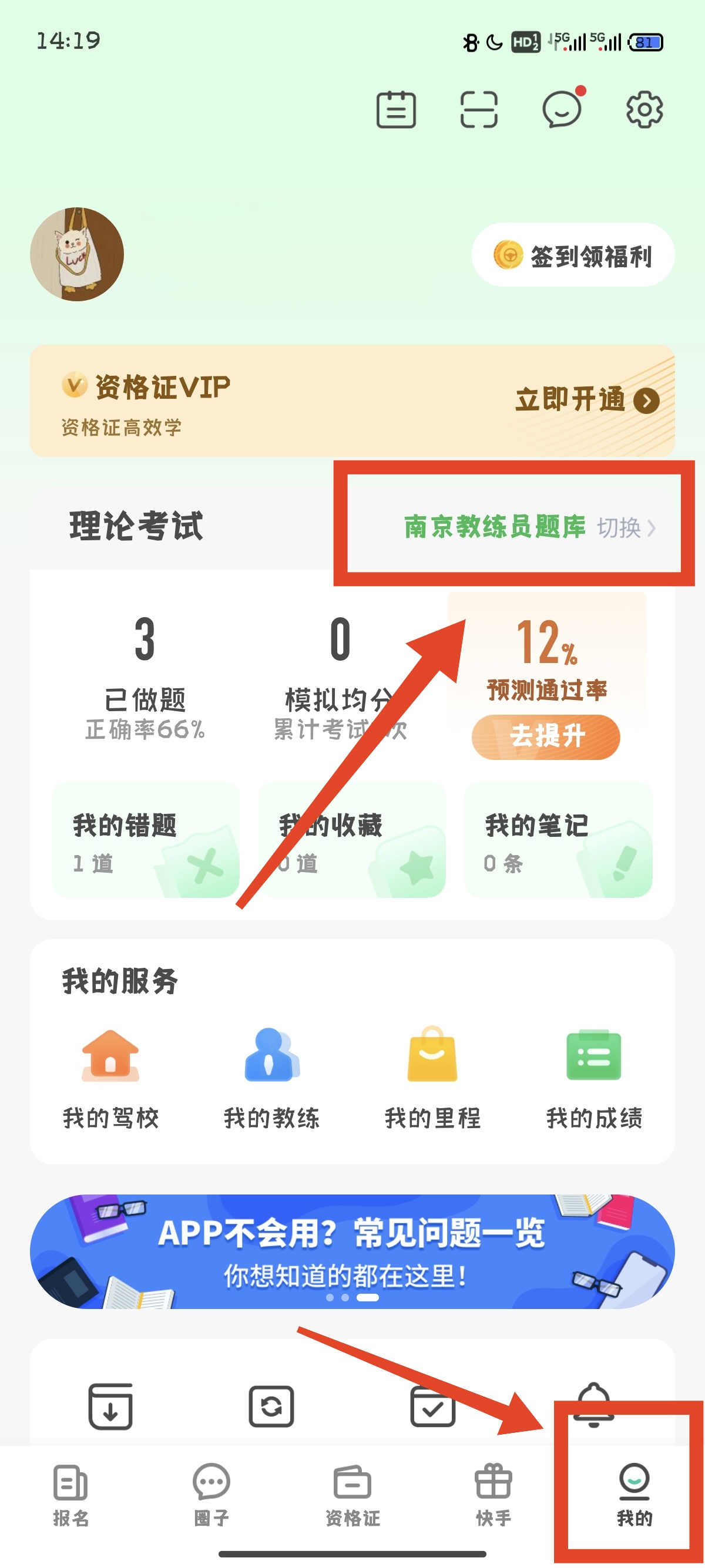Switch to the 报名 tab
Screen dimensions: 705x1568
click(70, 1495)
